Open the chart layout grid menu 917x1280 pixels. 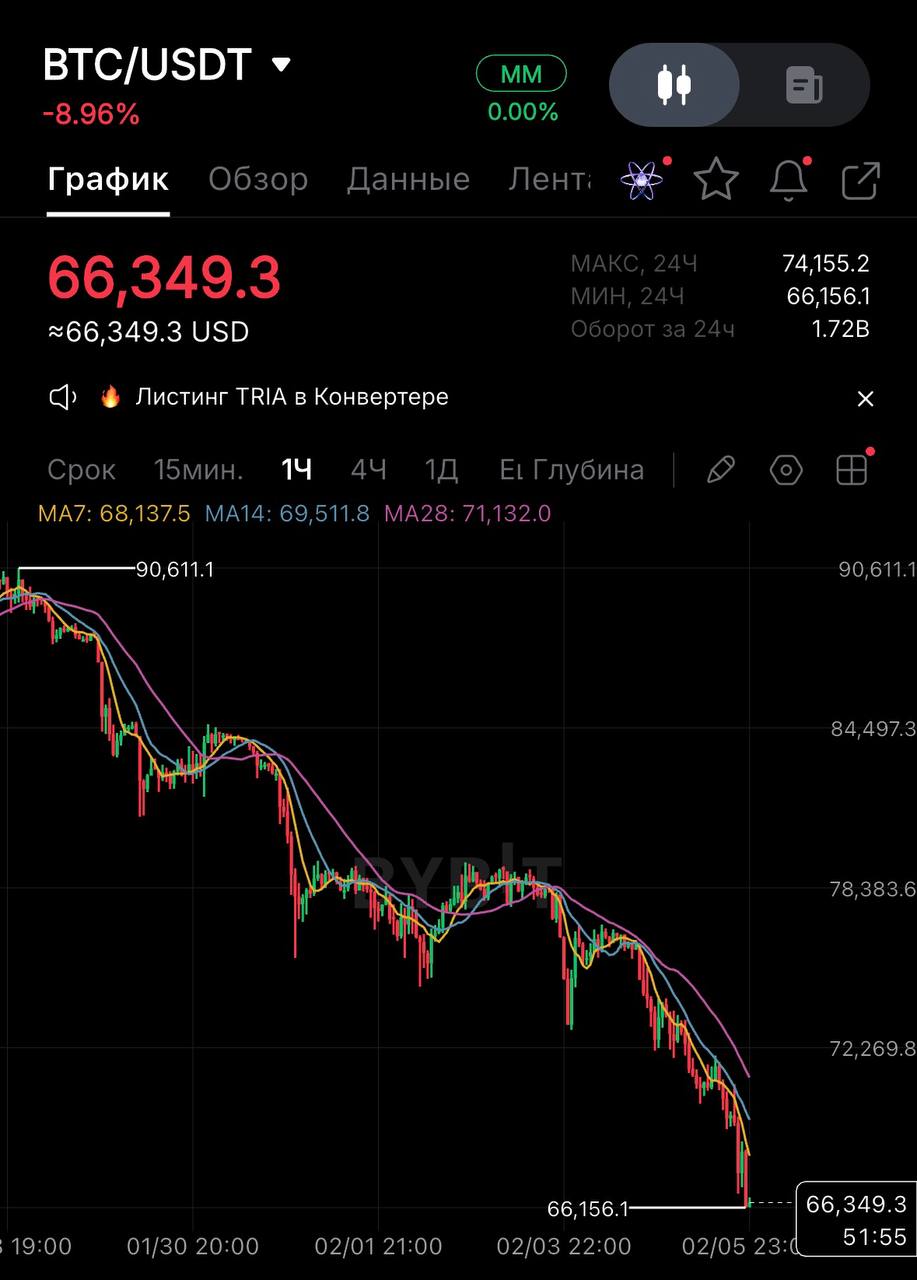[852, 470]
